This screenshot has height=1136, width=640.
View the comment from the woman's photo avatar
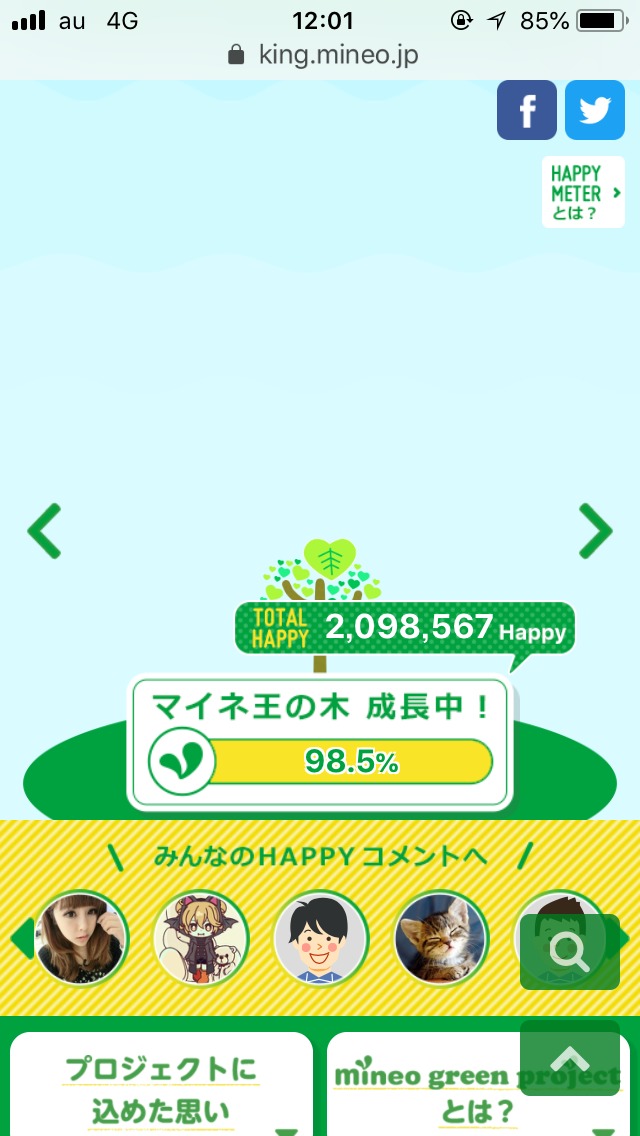(81, 938)
